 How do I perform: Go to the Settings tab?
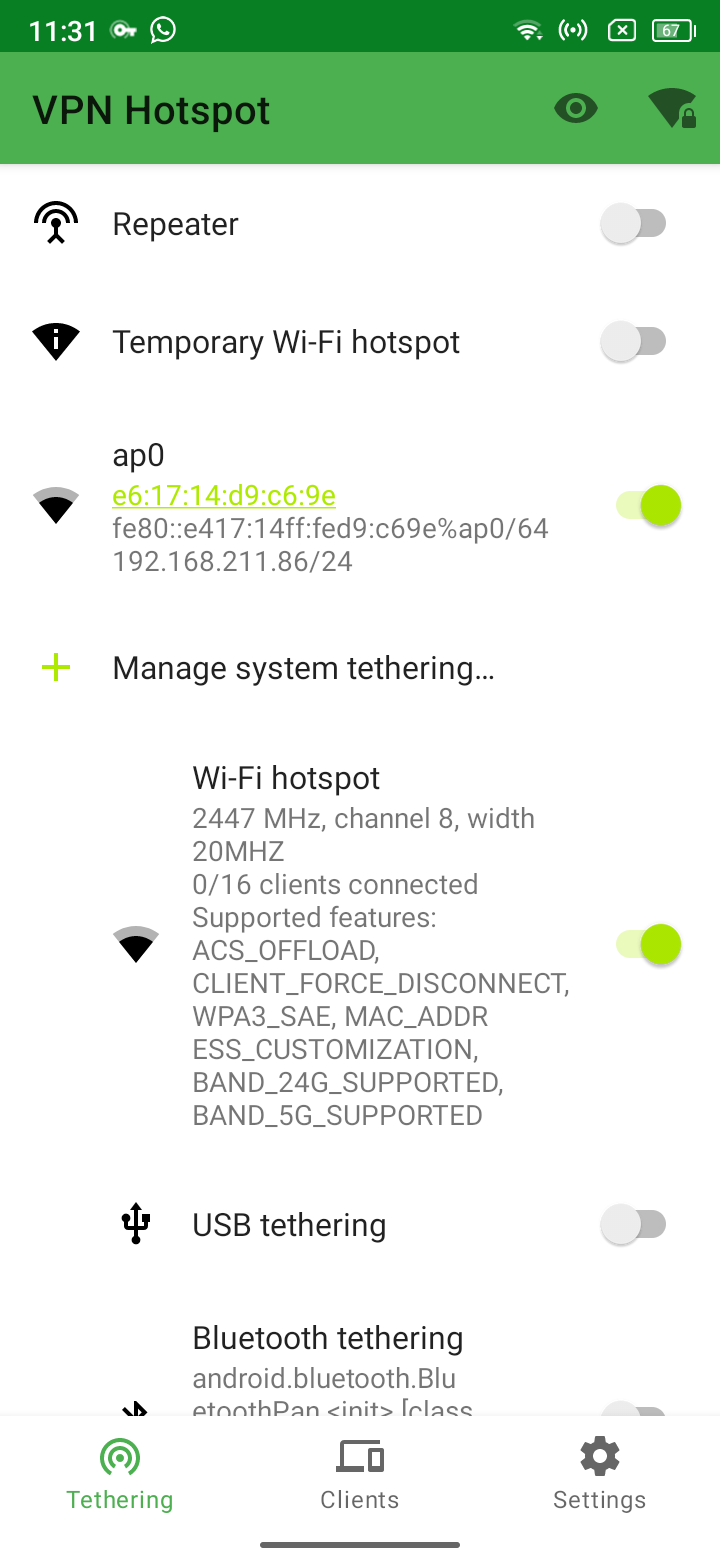coord(600,1474)
